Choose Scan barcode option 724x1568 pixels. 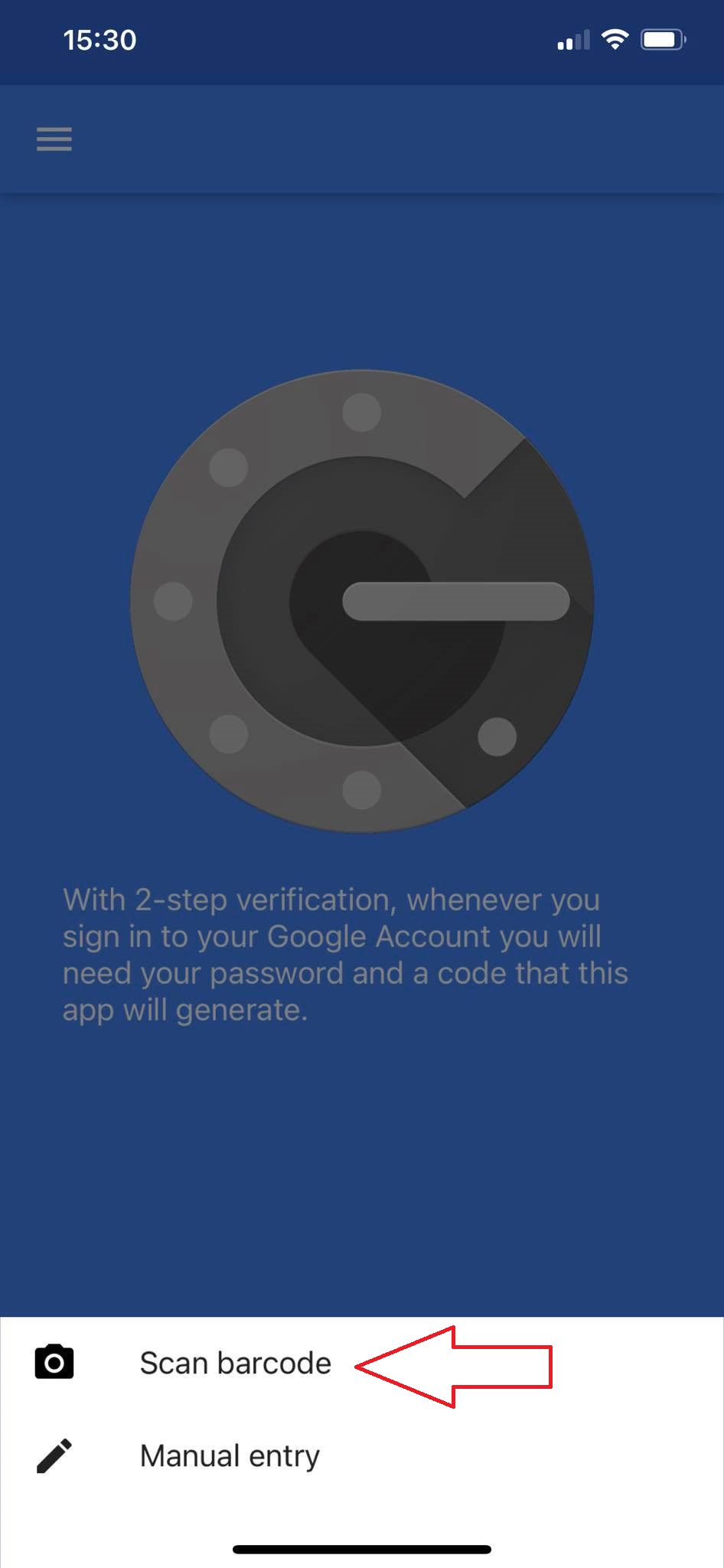point(362,1364)
